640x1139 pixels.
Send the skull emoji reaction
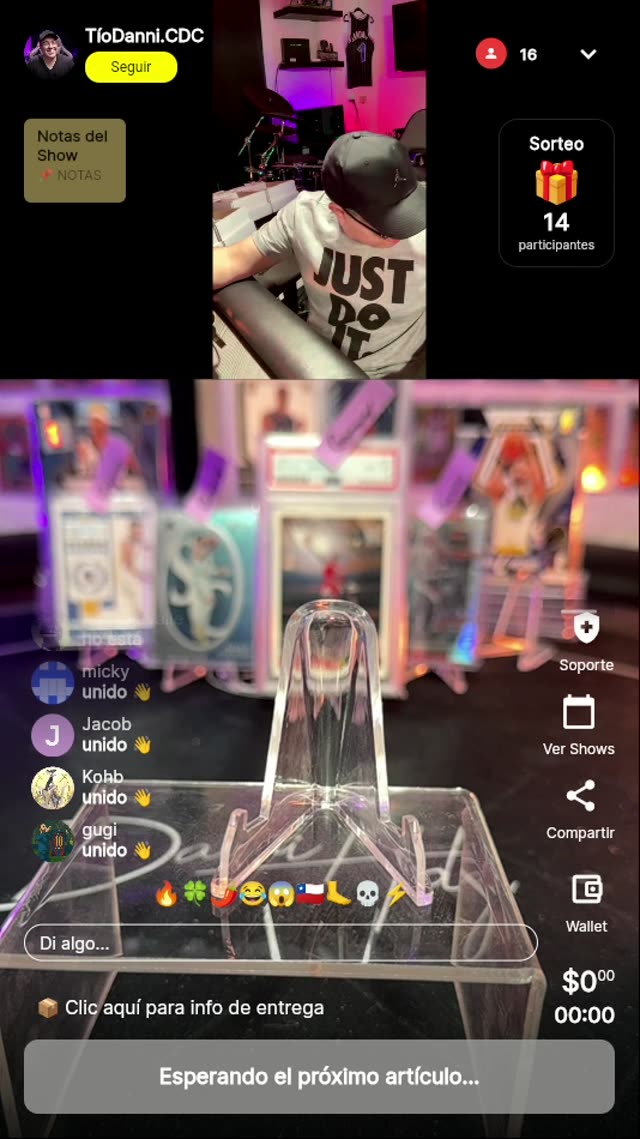tap(367, 893)
